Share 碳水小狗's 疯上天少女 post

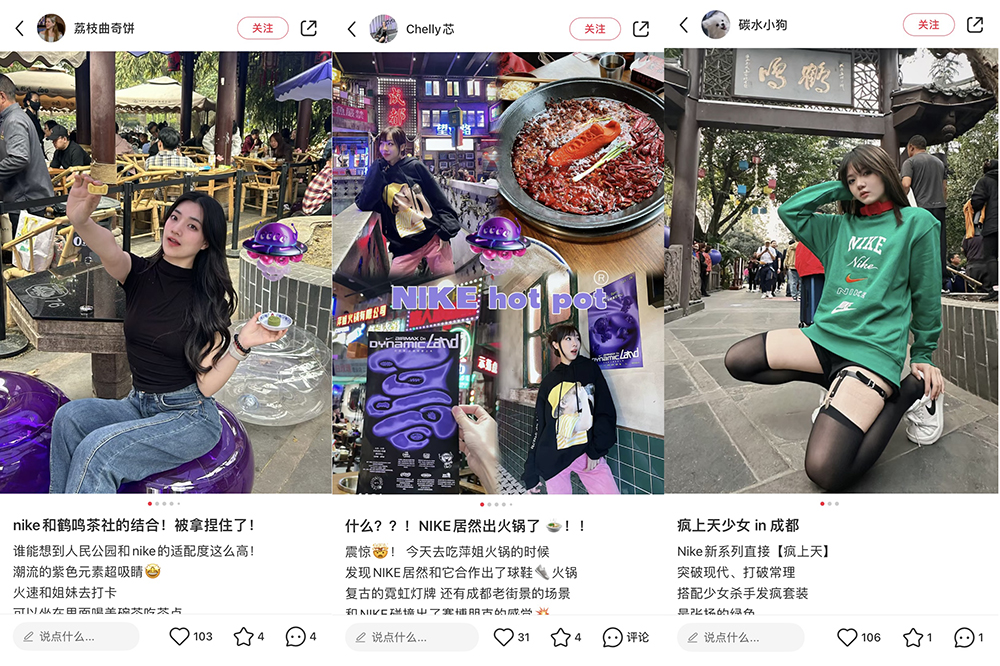tap(974, 25)
